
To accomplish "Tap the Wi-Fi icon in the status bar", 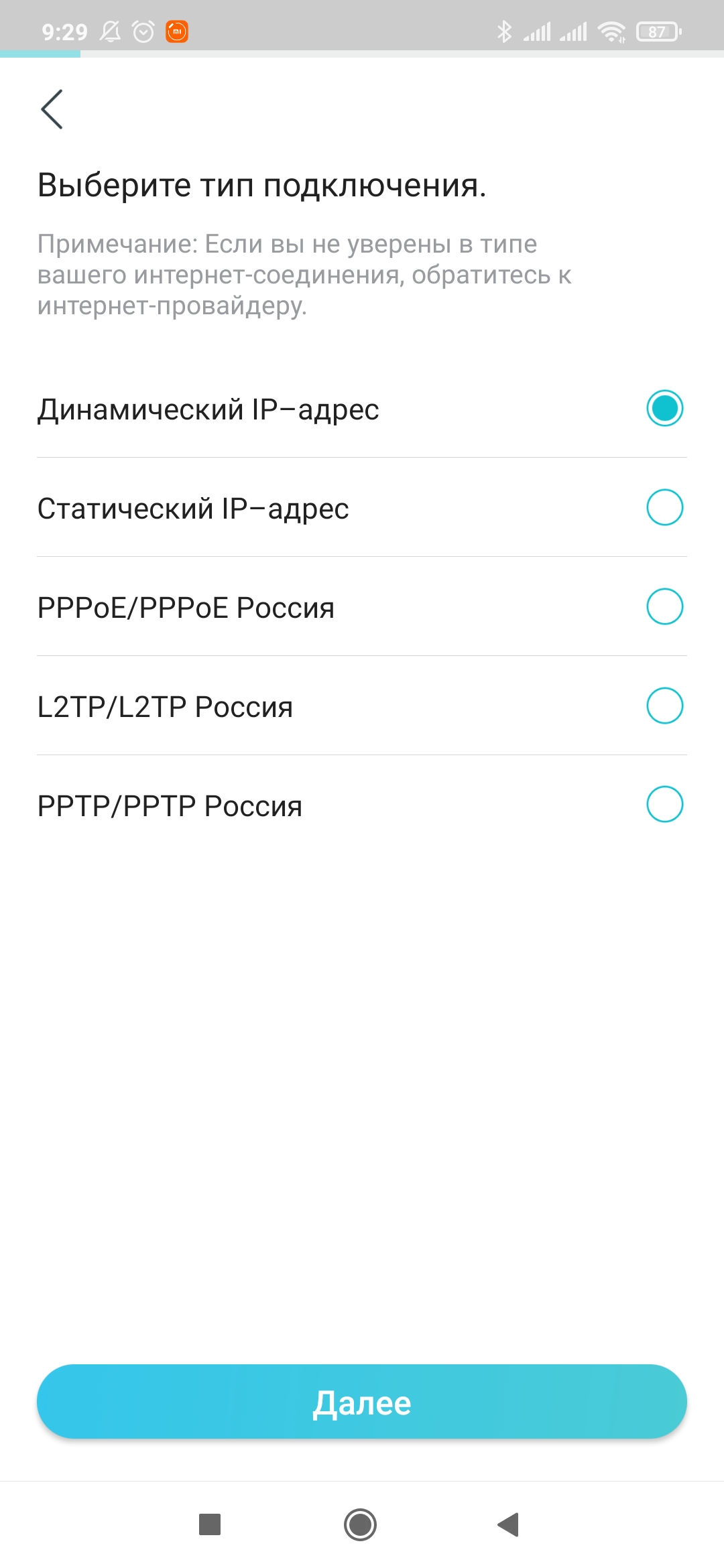I will tap(613, 31).
